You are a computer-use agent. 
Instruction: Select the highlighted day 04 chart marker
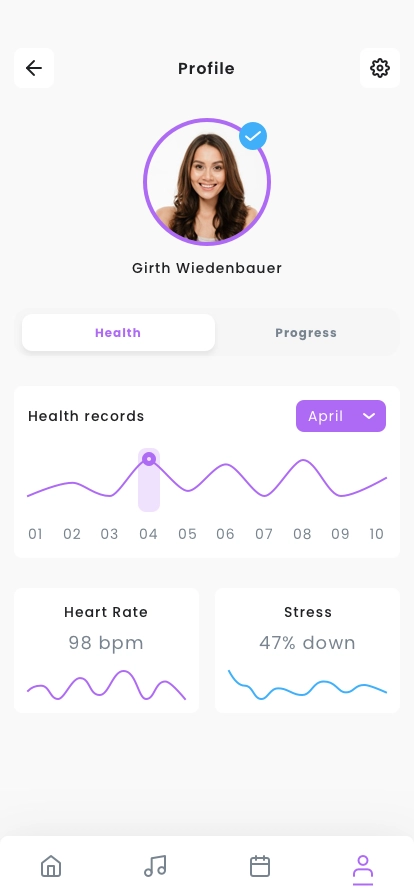point(149,459)
